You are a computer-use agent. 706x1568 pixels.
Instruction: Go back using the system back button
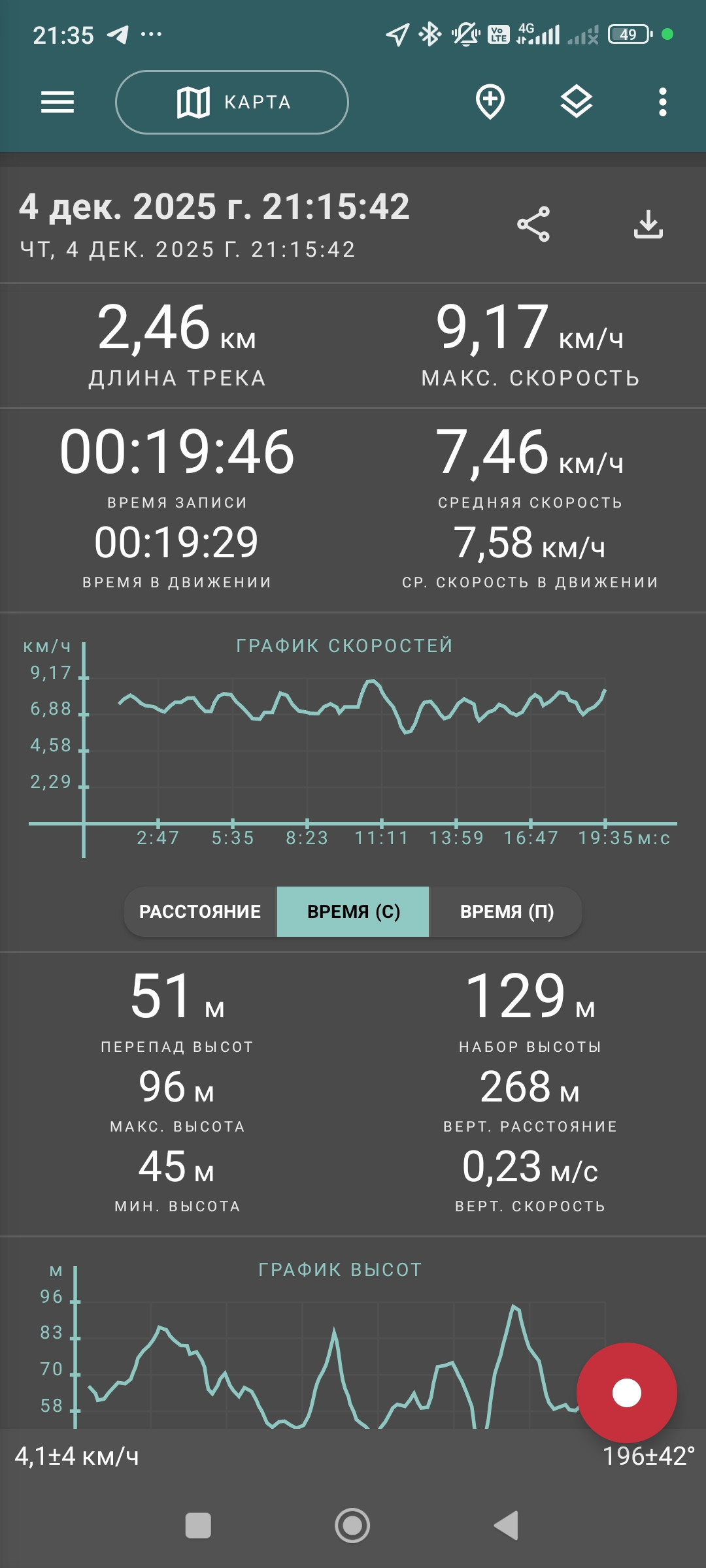point(507,1526)
